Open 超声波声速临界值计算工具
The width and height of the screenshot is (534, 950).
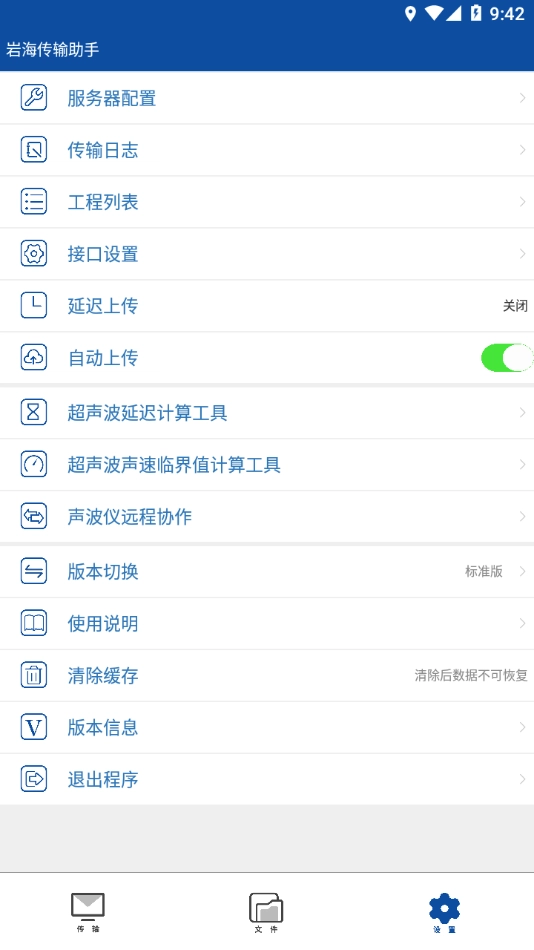tap(267, 465)
